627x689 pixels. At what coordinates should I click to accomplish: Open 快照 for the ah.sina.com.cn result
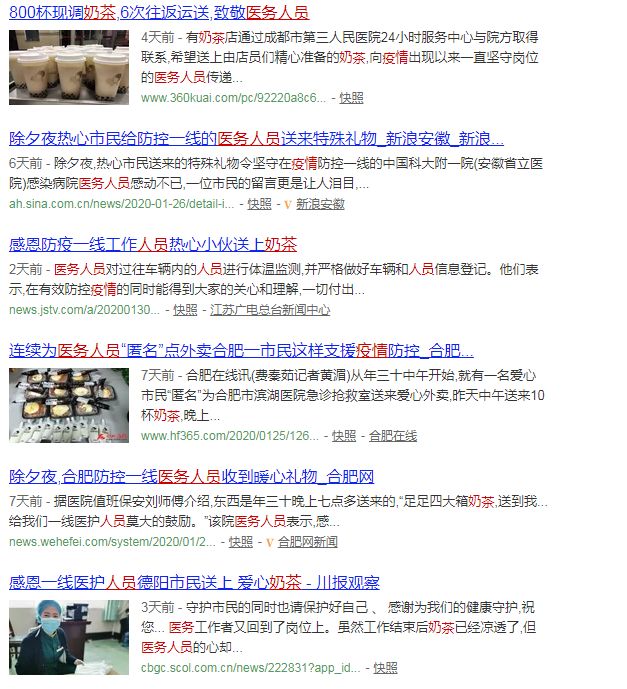point(259,204)
